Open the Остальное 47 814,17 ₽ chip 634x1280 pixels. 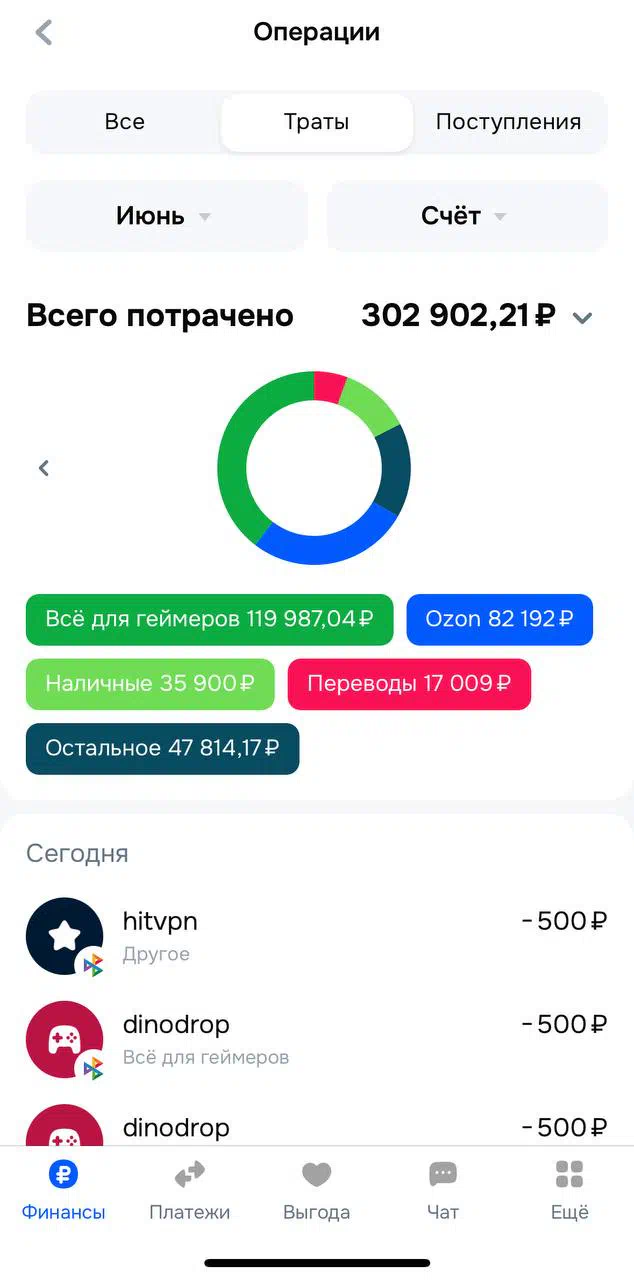(x=162, y=749)
